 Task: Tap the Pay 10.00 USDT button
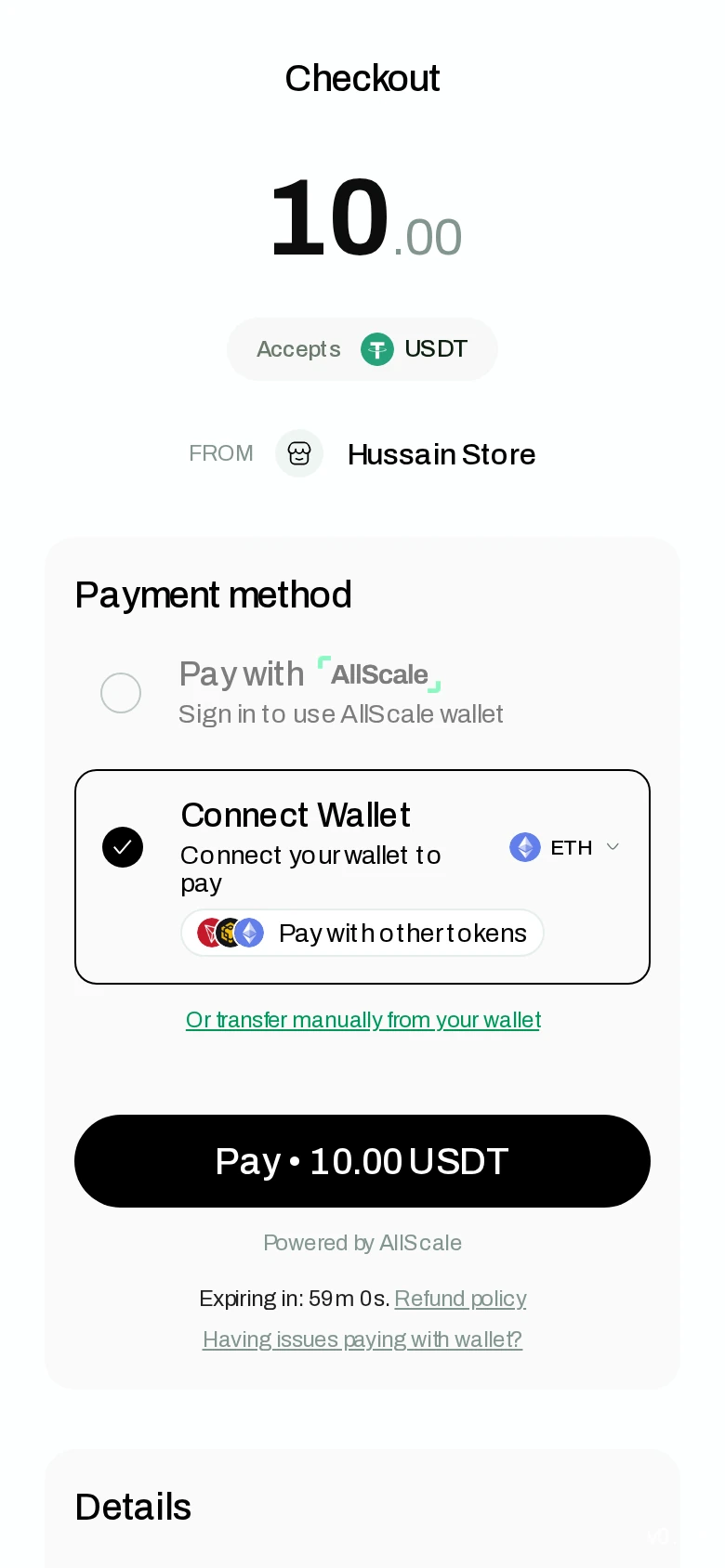click(362, 1161)
